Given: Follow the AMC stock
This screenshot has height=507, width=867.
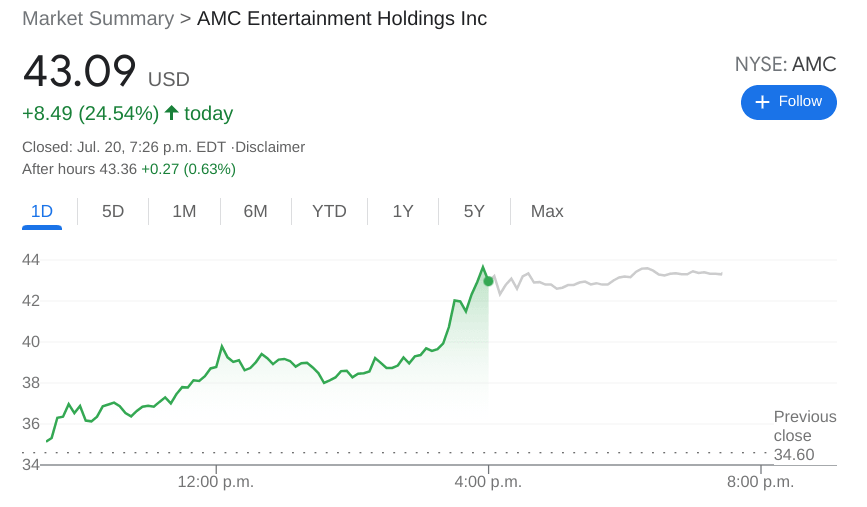Looking at the screenshot, I should tap(788, 102).
